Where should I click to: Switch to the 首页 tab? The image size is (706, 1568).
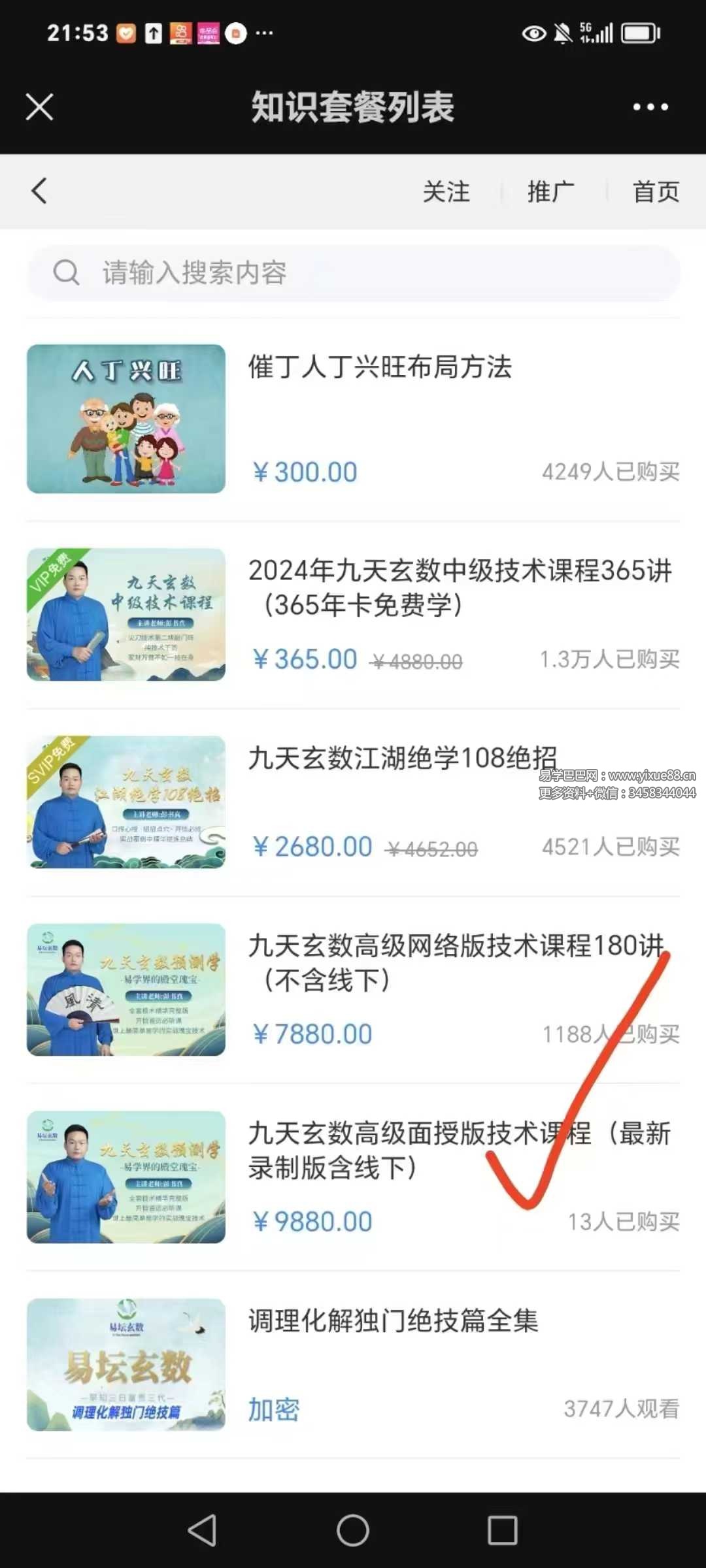(x=656, y=191)
